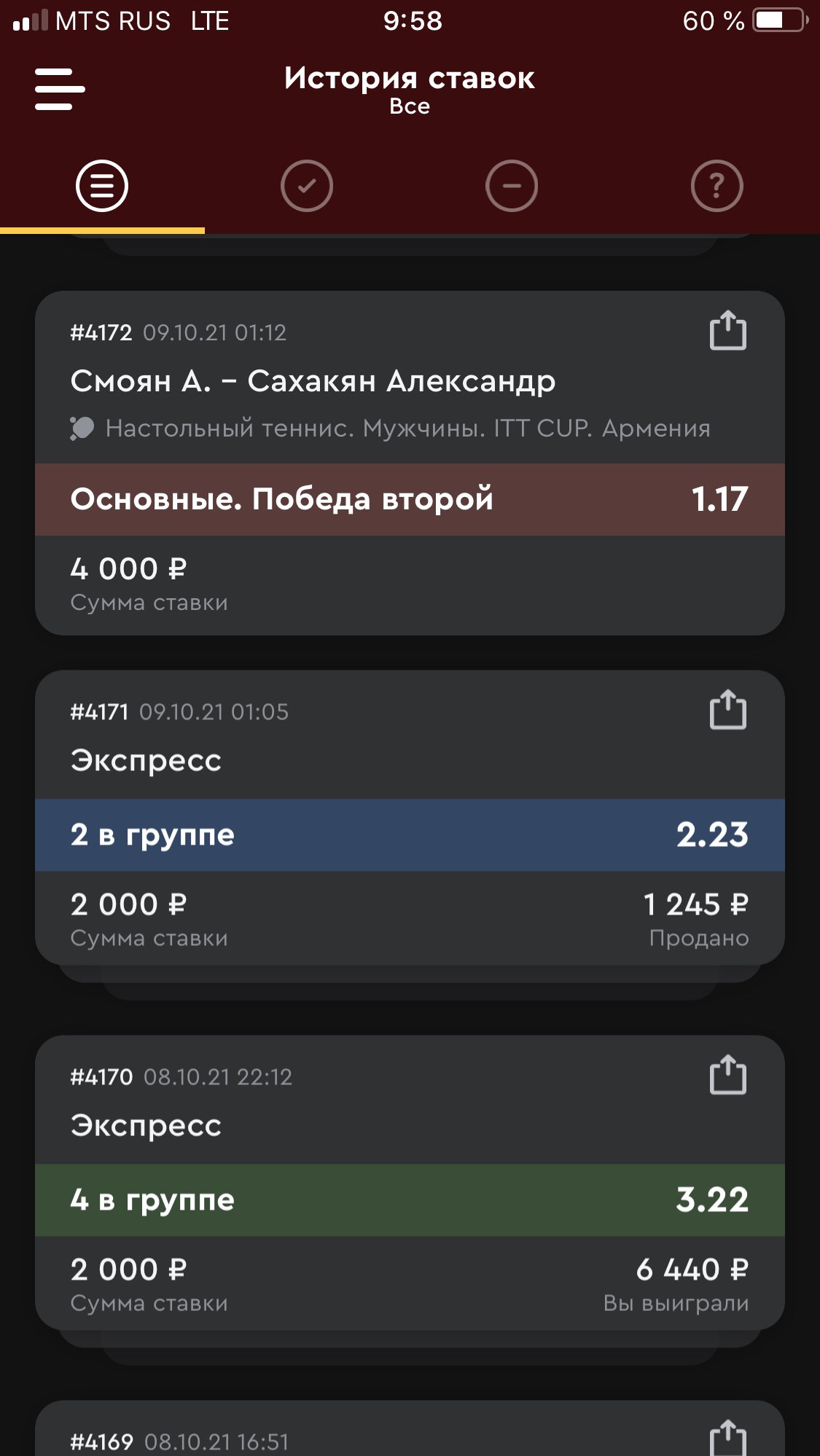Share express bet #4170

[727, 1076]
